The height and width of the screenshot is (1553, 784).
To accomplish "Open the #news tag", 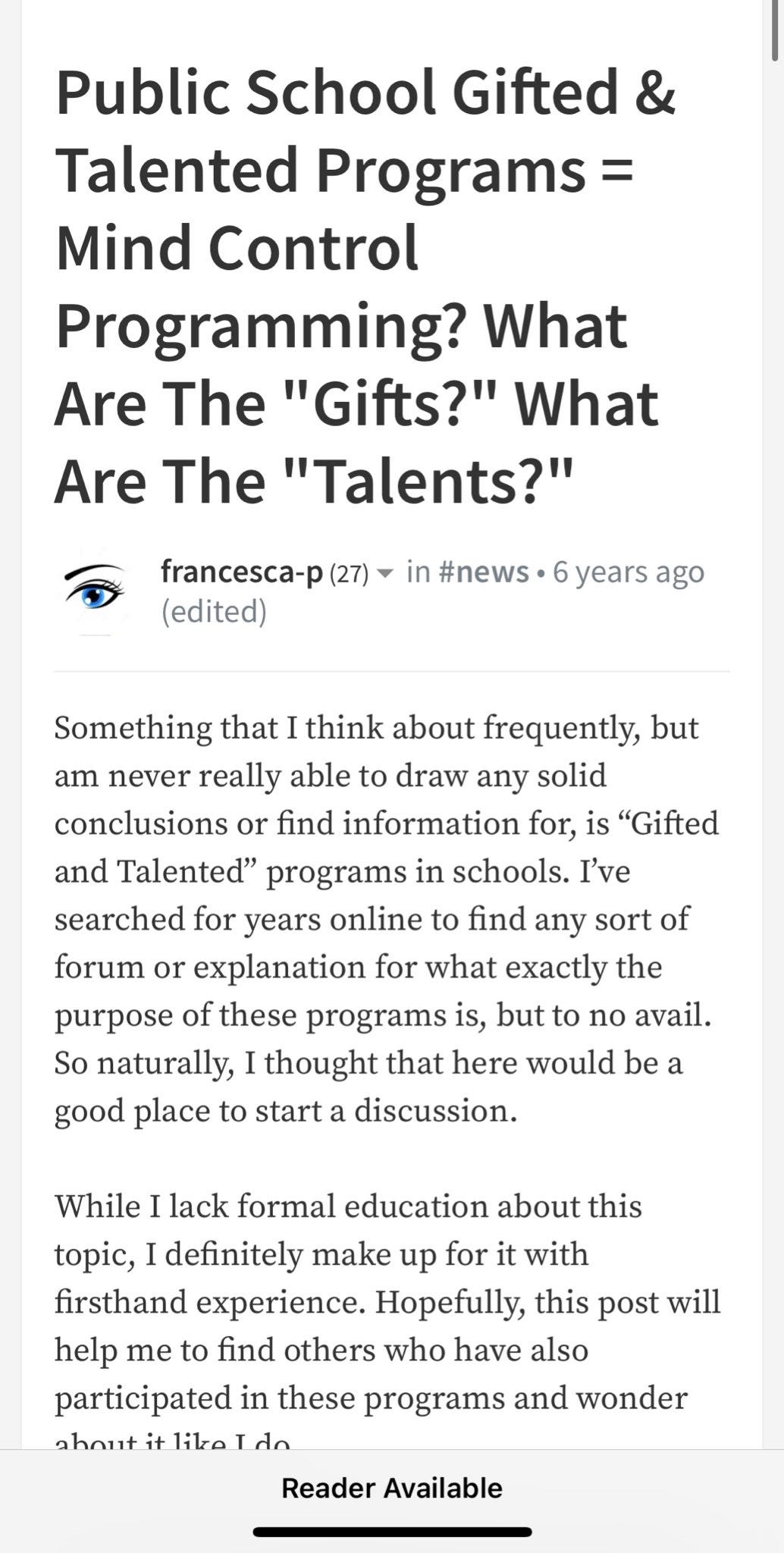I will pyautogui.click(x=483, y=572).
